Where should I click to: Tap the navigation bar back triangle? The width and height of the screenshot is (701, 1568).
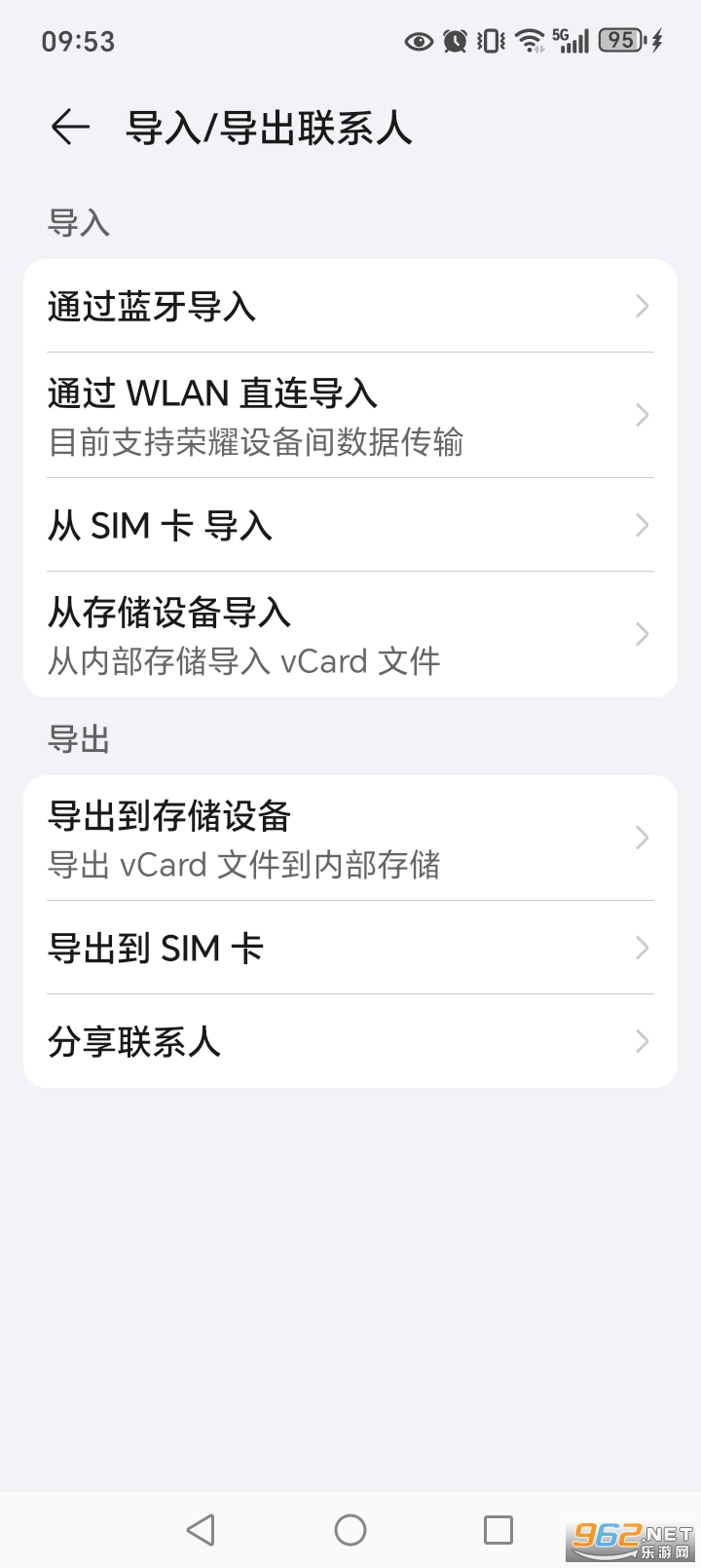[201, 1529]
